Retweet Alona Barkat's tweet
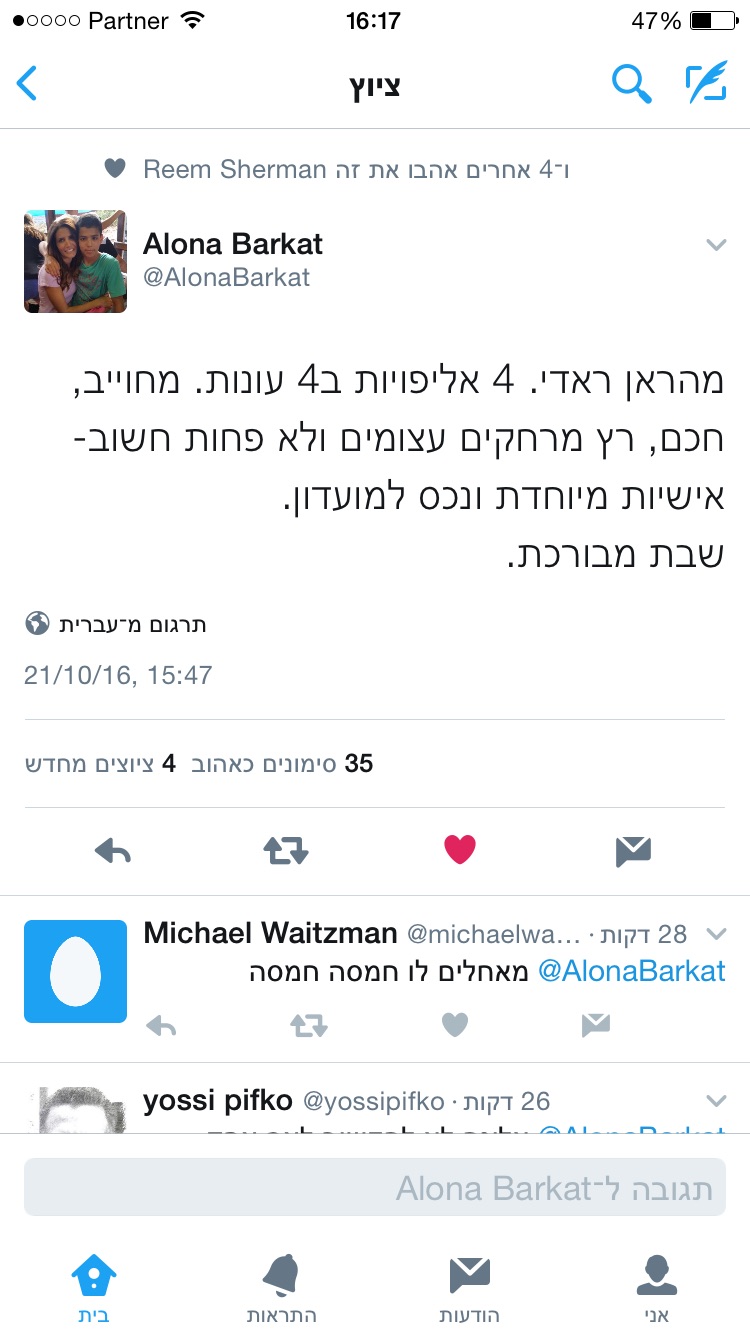Screen dimensions: 750x1334 click(286, 851)
